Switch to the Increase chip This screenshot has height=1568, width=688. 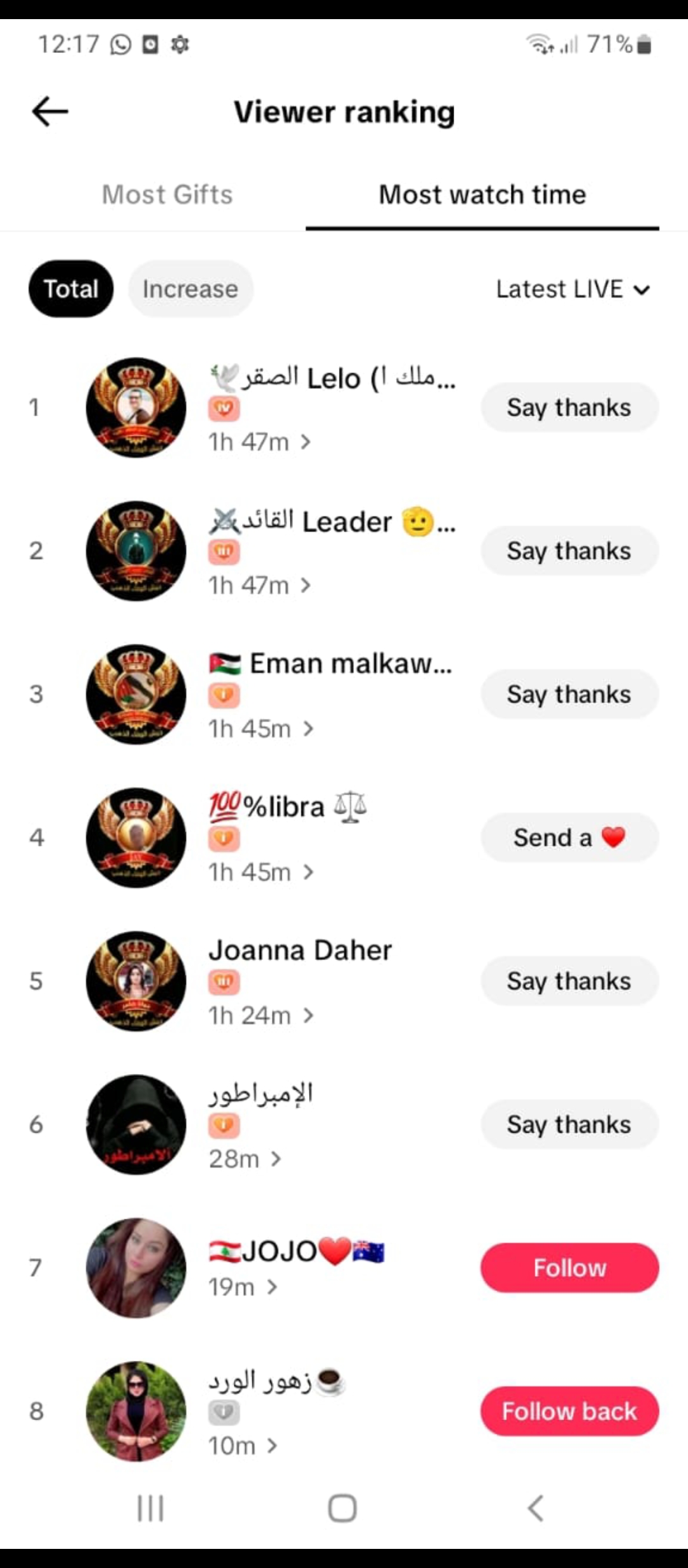coord(190,289)
